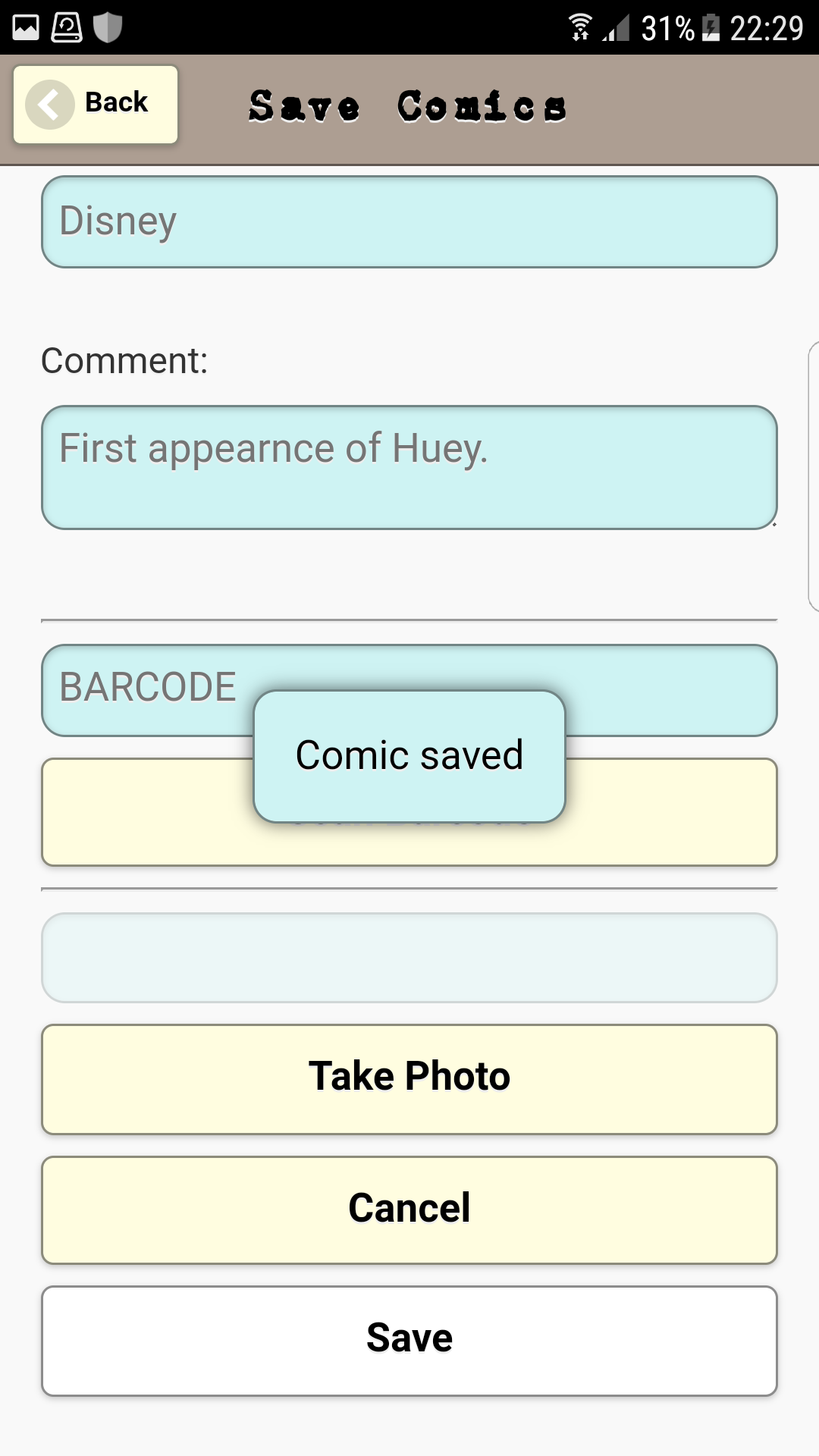Tap the scrollbar on the right edge
819x1456 pixels.
pos(814,478)
